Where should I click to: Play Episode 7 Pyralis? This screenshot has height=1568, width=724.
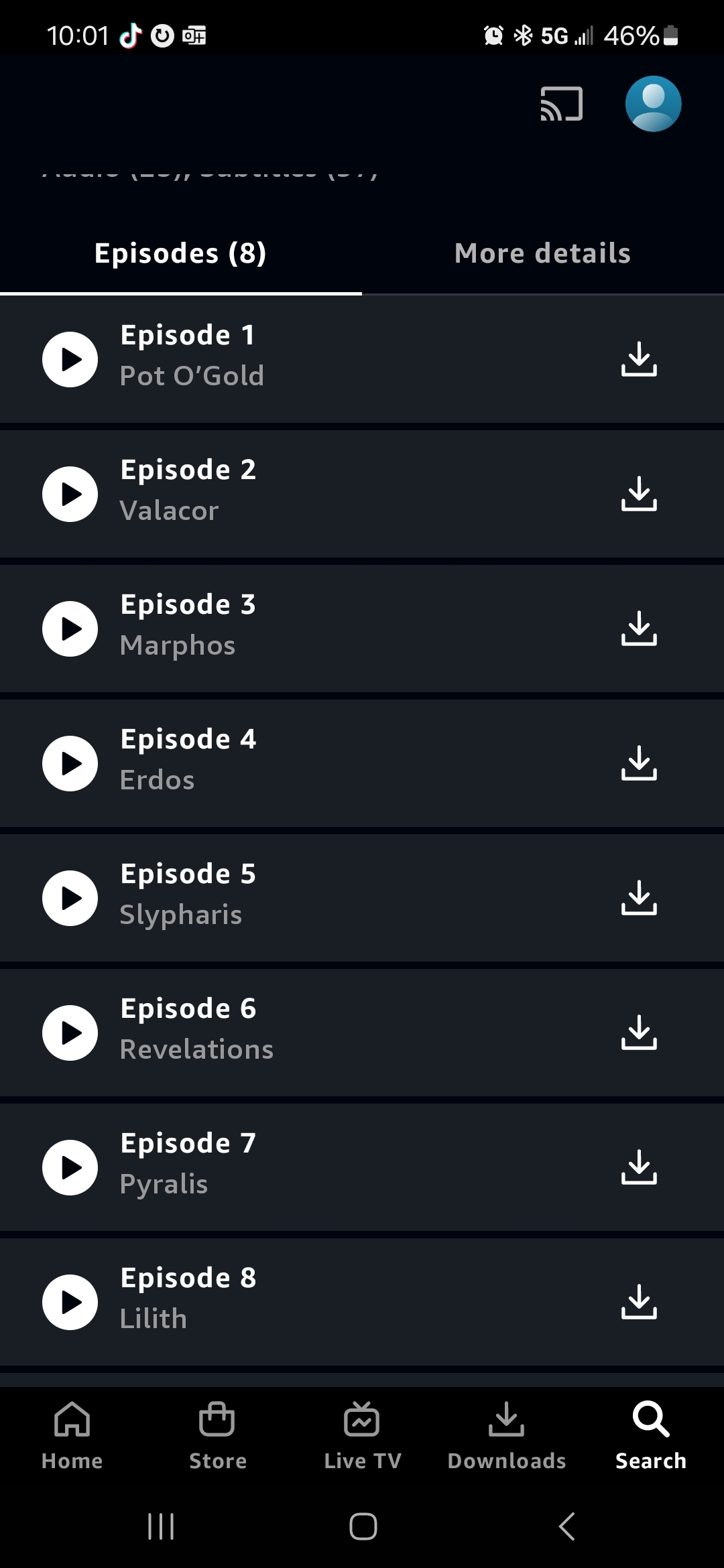point(70,1167)
